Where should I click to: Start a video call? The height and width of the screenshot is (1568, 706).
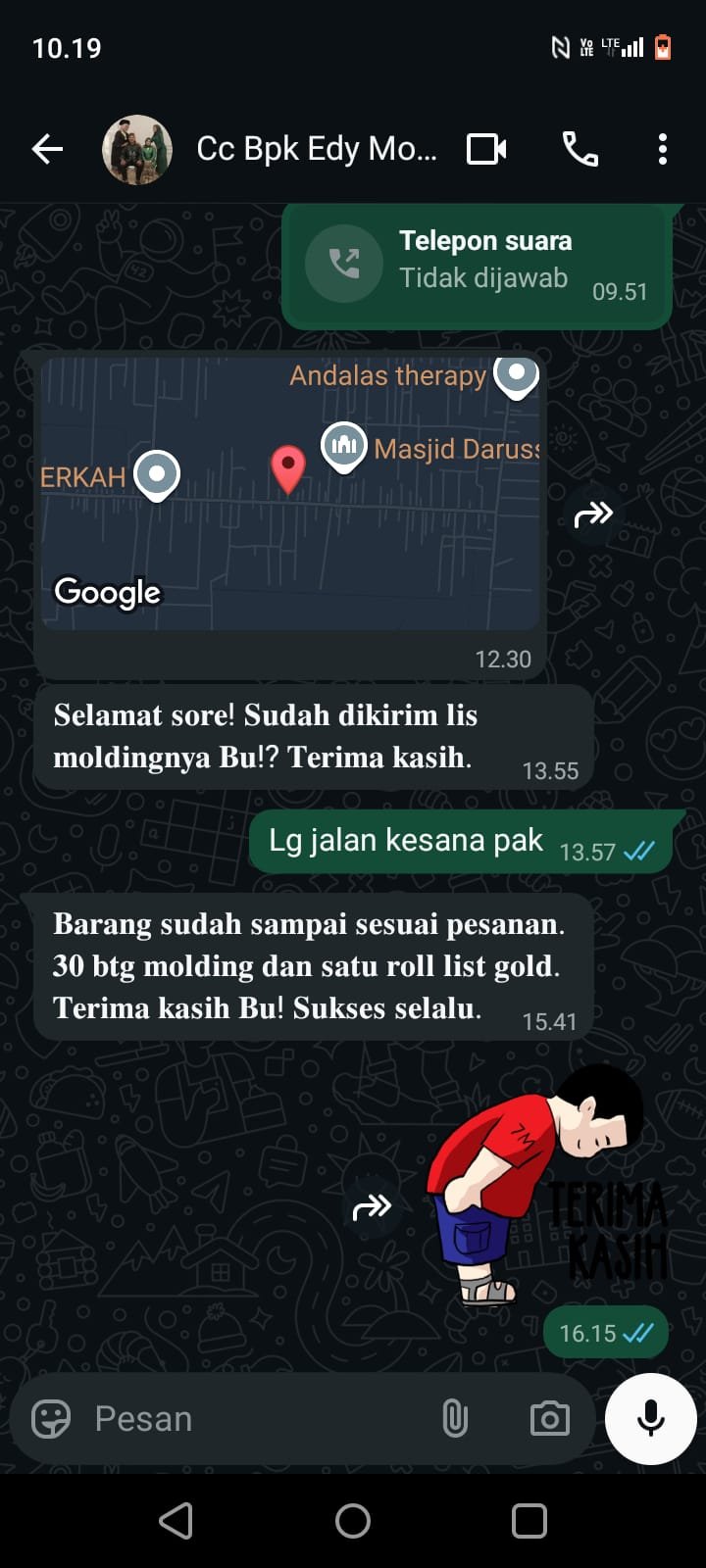pyautogui.click(x=486, y=149)
